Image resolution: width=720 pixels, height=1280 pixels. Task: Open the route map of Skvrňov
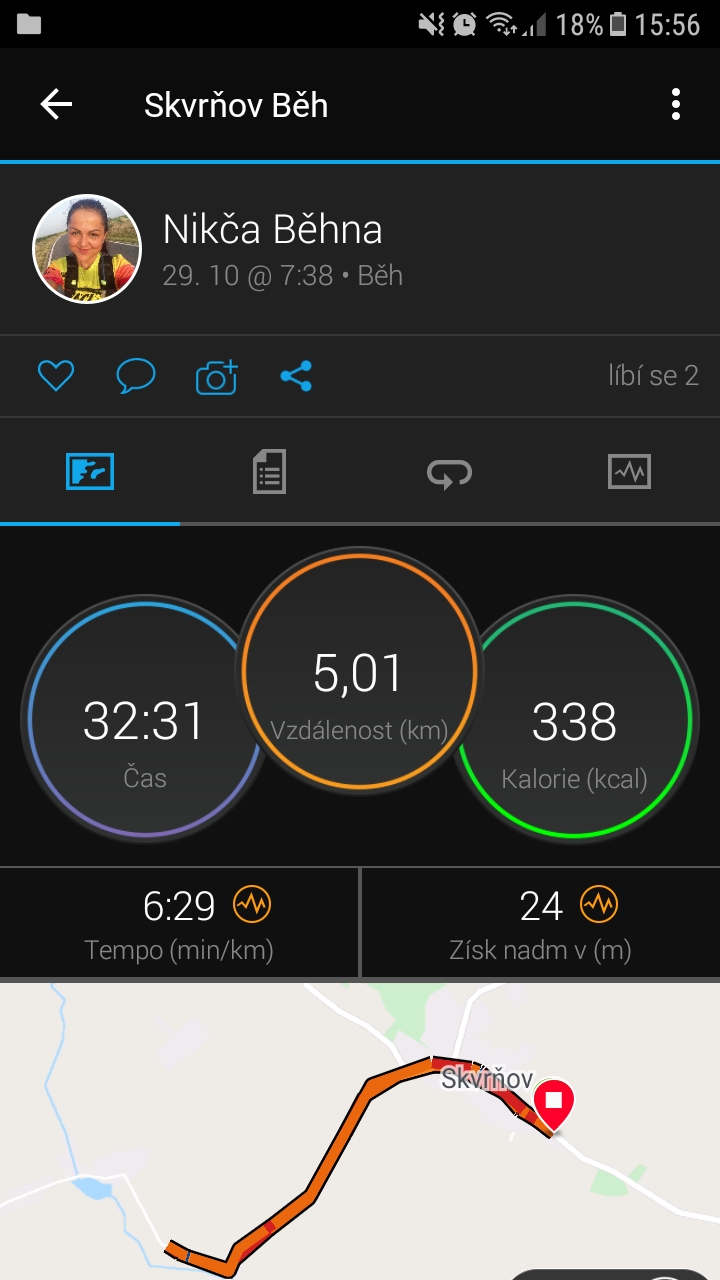pyautogui.click(x=360, y=1131)
